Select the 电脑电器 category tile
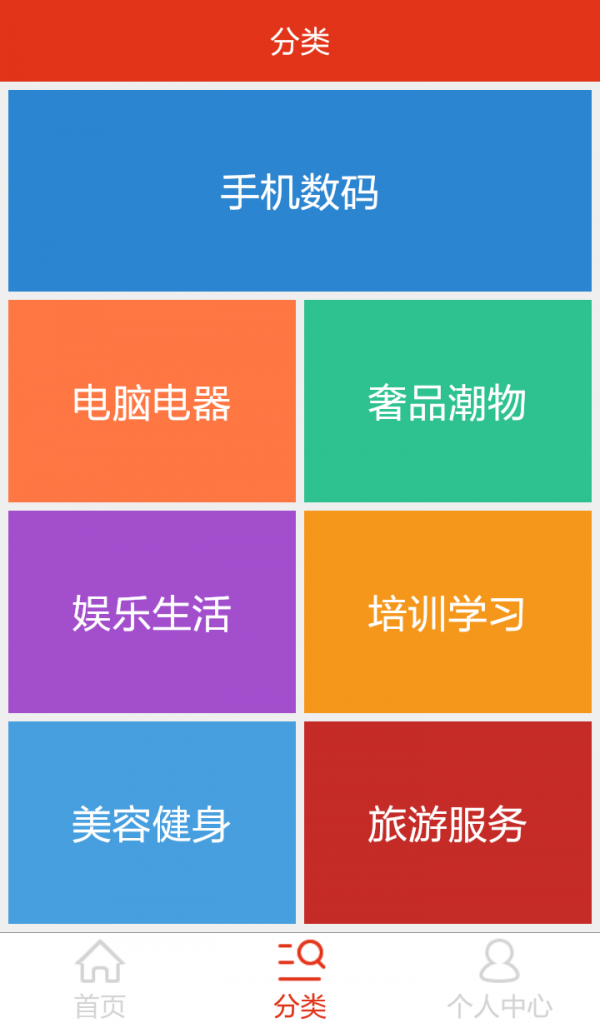The width and height of the screenshot is (600, 1023). tap(152, 401)
